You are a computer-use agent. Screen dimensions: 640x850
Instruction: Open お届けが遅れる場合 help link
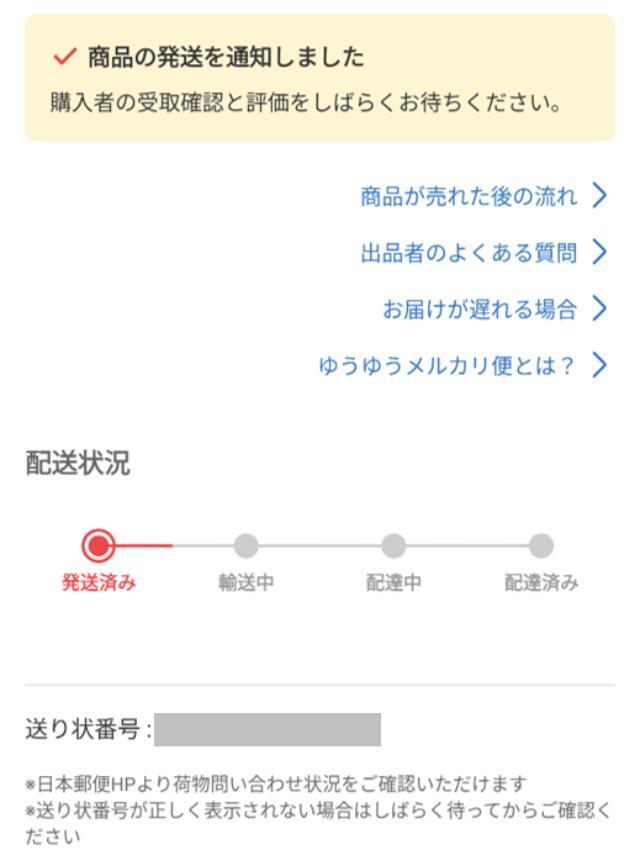[x=481, y=311]
